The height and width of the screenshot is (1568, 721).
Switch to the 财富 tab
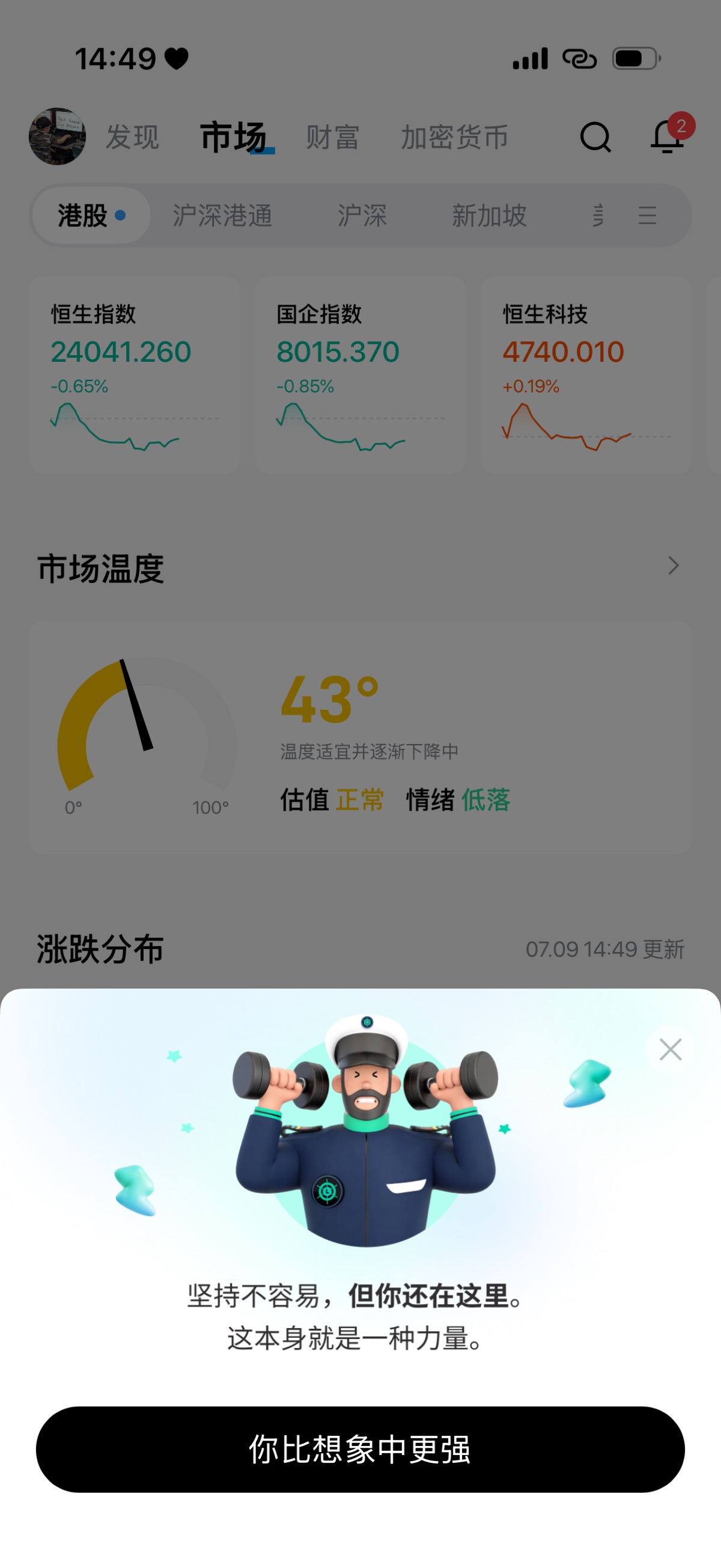pyautogui.click(x=333, y=137)
